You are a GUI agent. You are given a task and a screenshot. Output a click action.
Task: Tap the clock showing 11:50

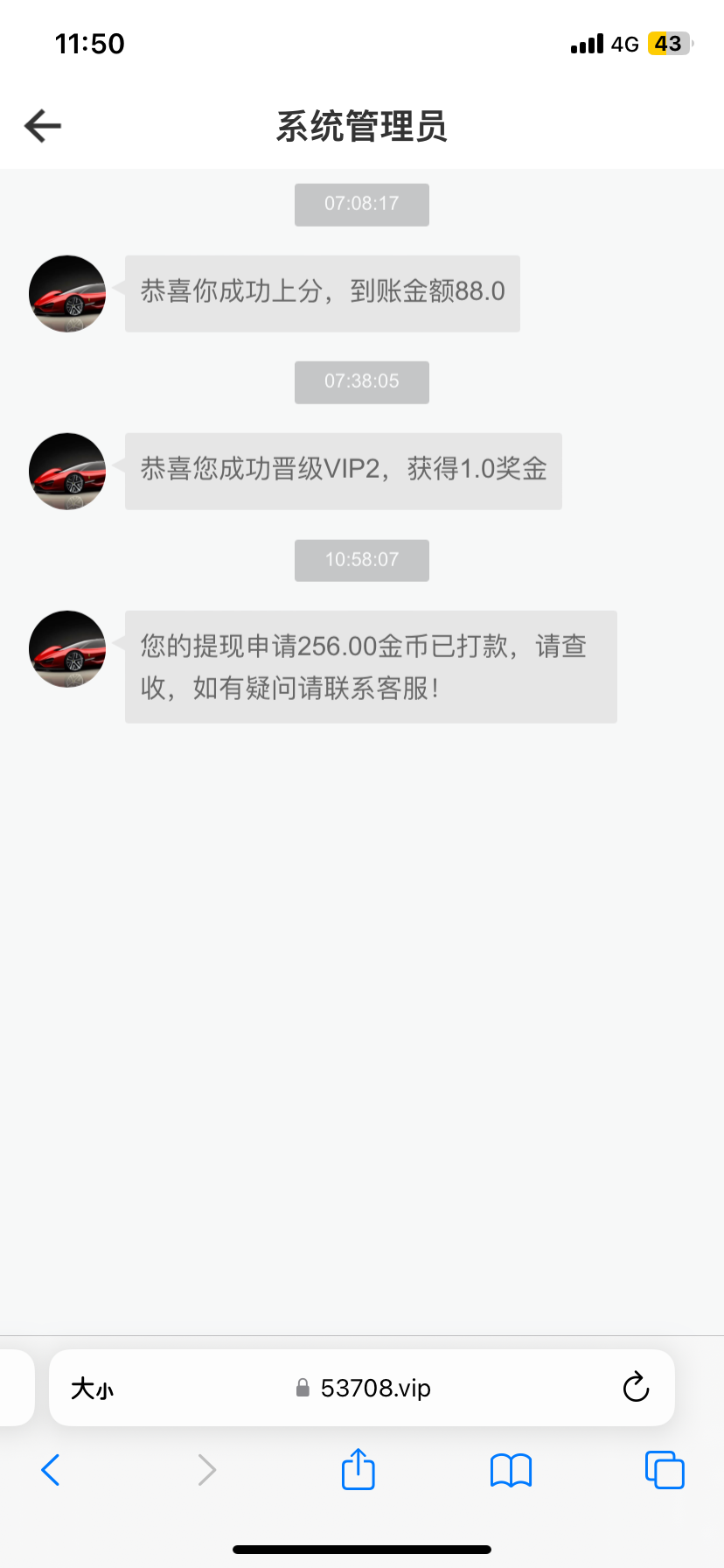pos(90,43)
